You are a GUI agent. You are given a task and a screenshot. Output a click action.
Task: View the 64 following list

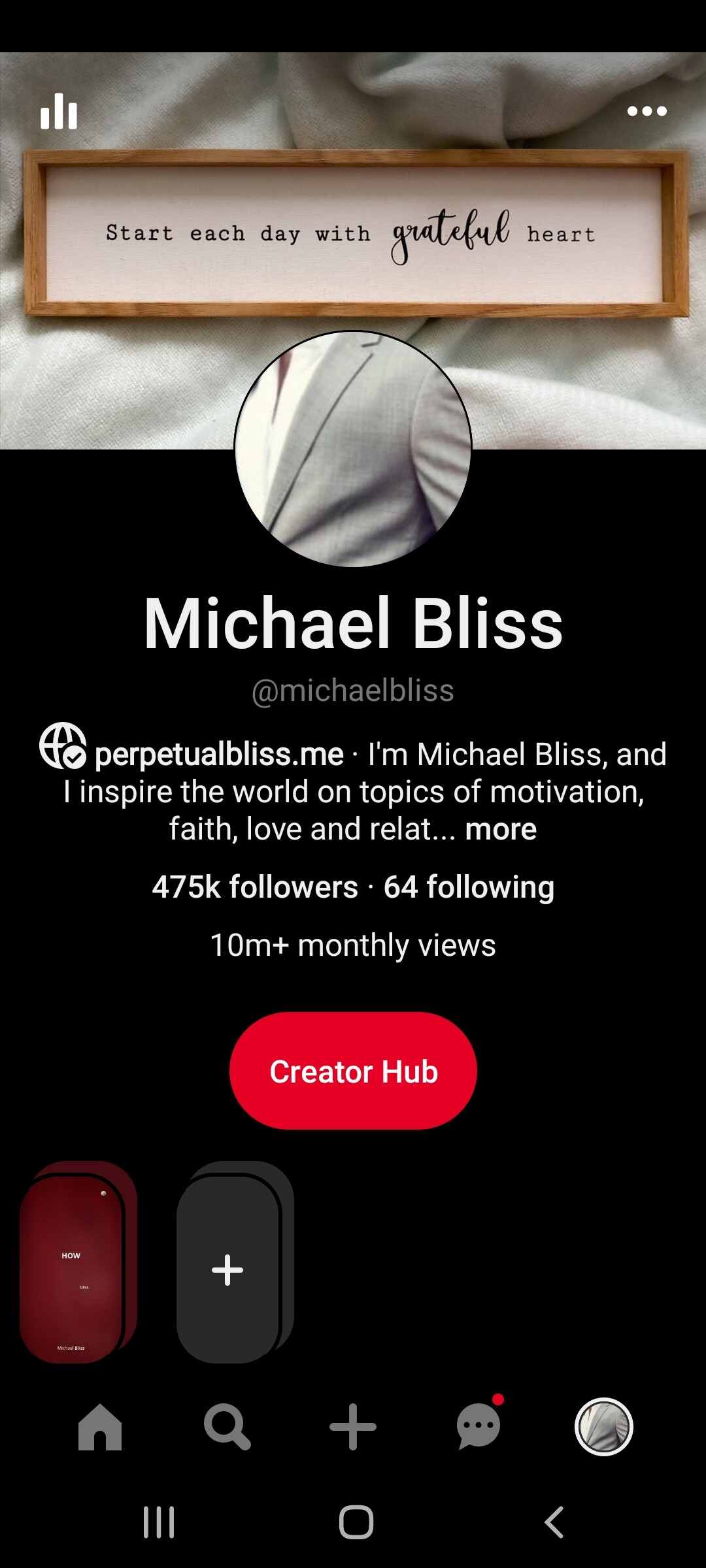(469, 887)
